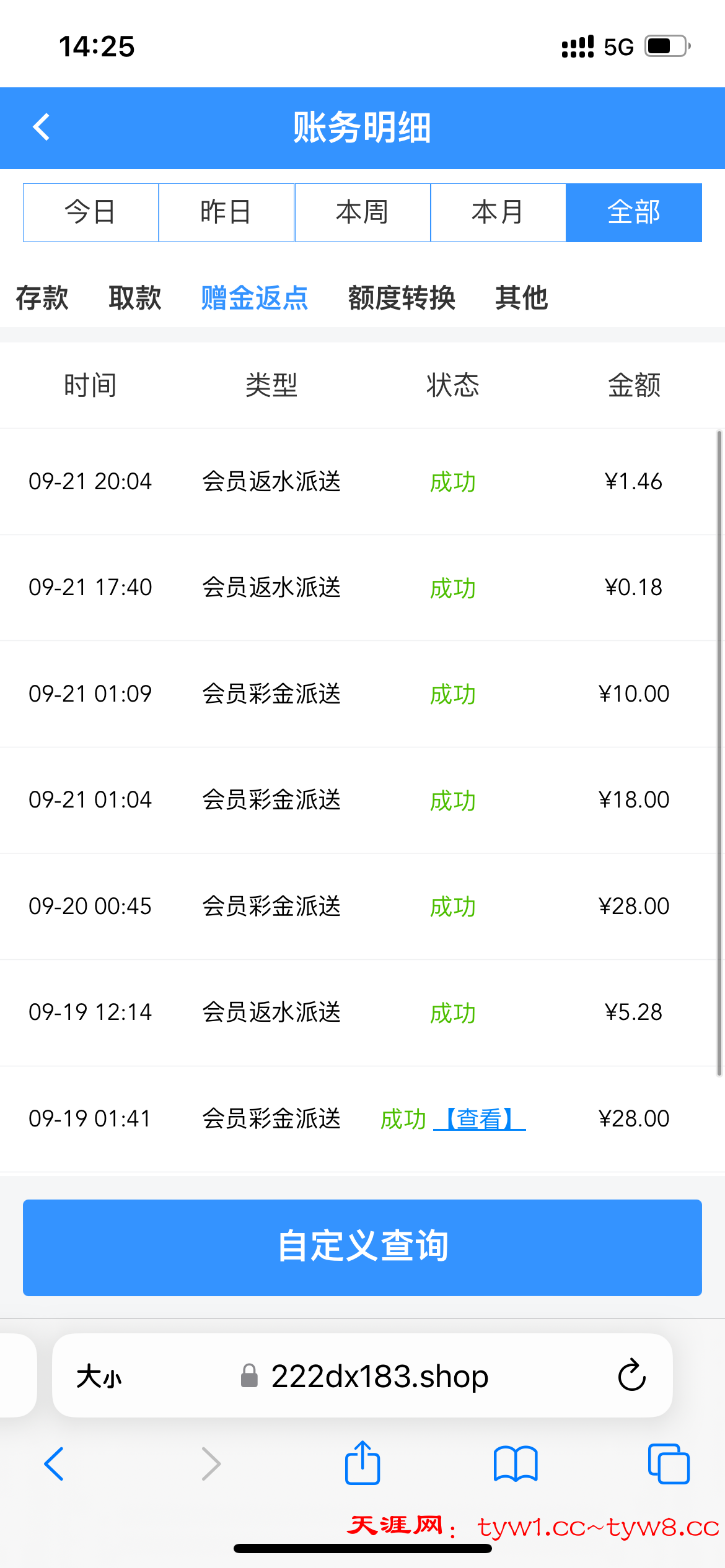The image size is (725, 1568).
Task: Switch to 昨日 time filter
Action: tap(226, 212)
